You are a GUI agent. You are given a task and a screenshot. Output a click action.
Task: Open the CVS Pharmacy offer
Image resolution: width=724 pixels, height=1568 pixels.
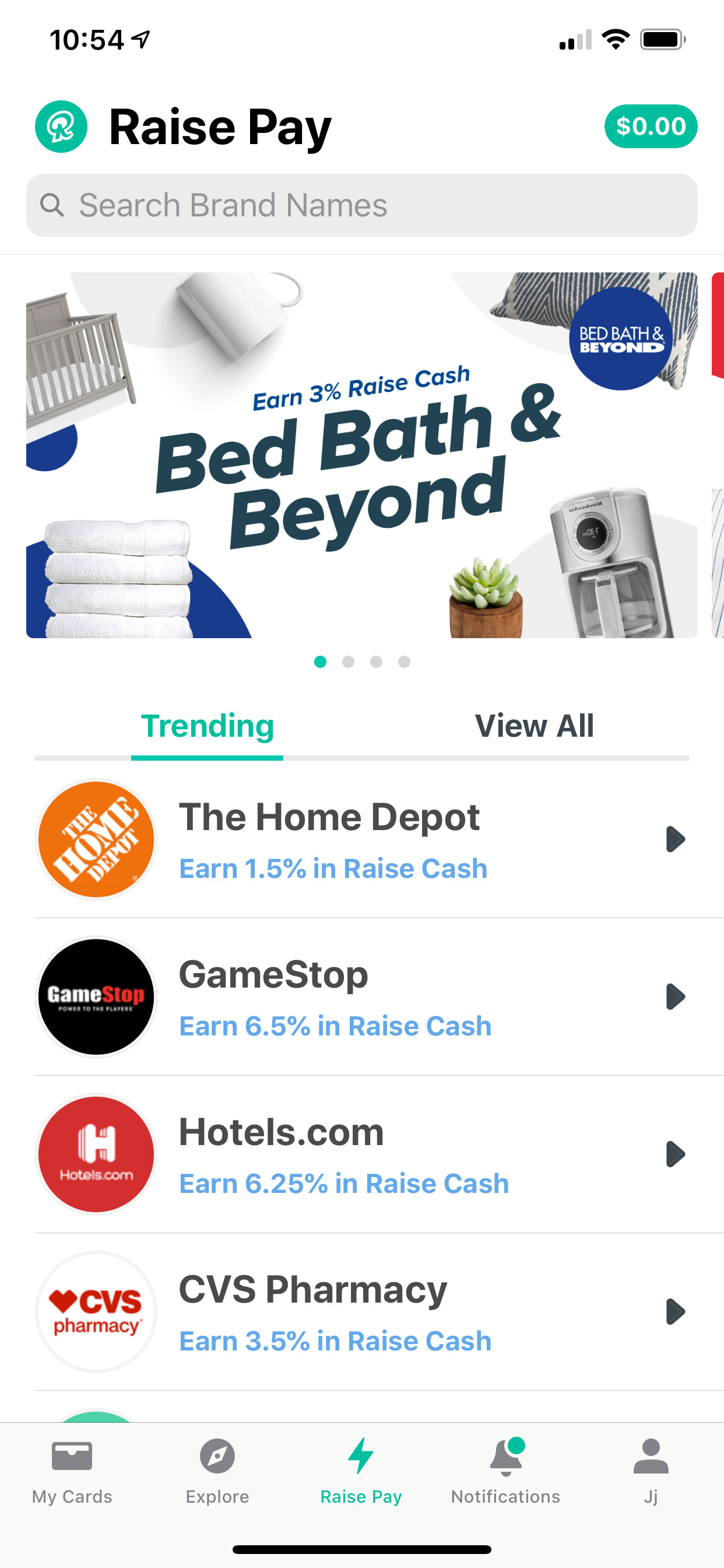(x=361, y=1312)
